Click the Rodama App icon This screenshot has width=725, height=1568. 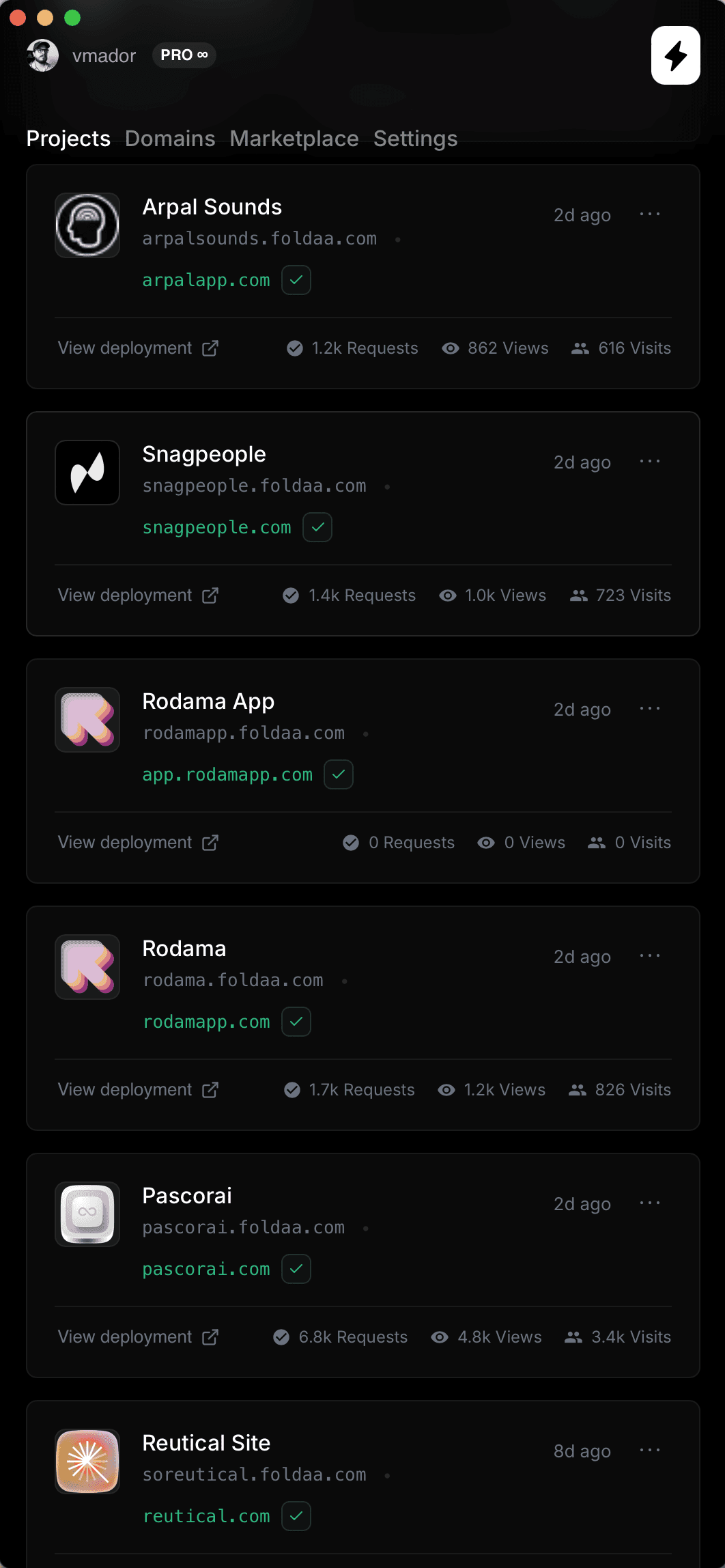87,720
